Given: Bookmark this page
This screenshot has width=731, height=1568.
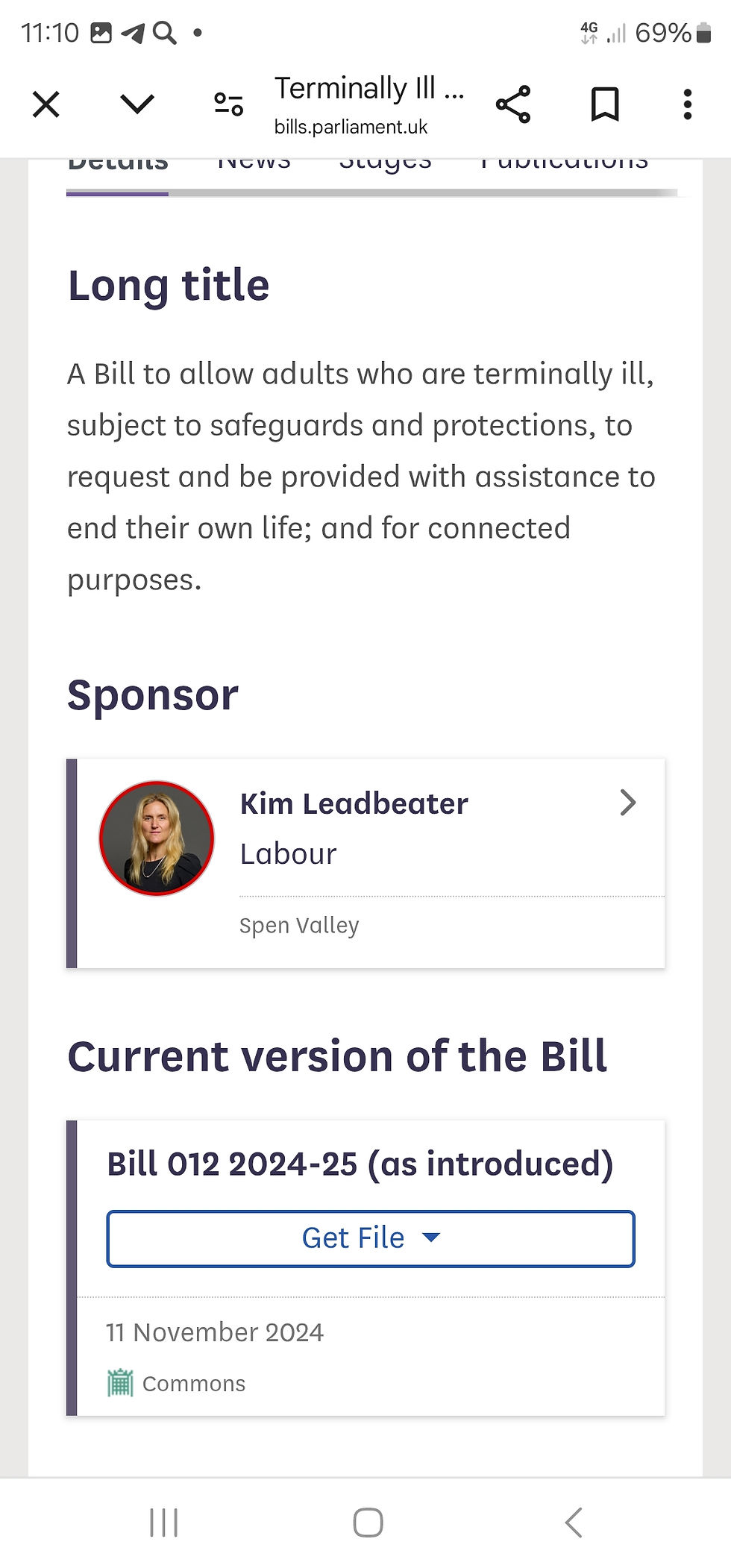Looking at the screenshot, I should [x=605, y=104].
